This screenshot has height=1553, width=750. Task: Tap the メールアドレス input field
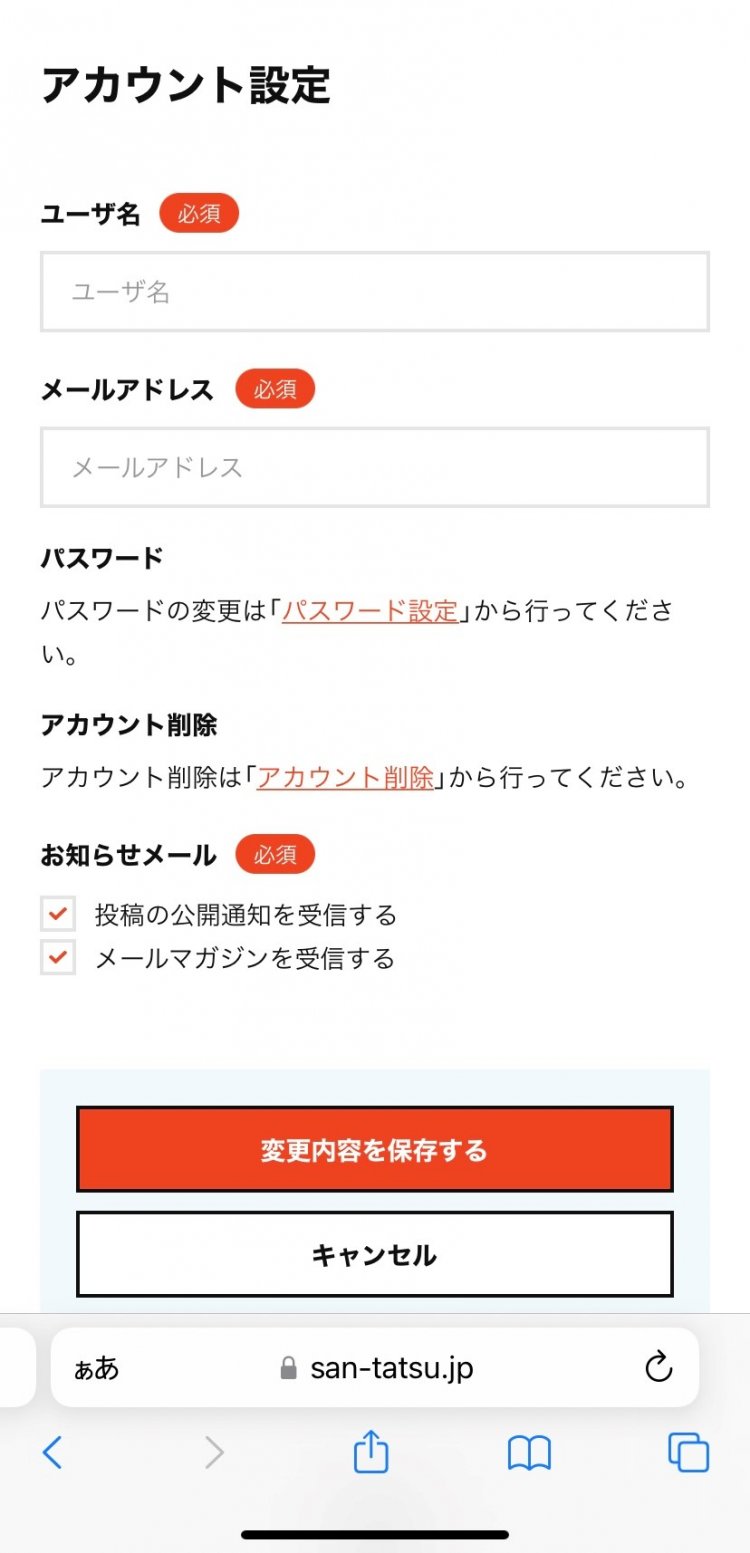point(374,467)
